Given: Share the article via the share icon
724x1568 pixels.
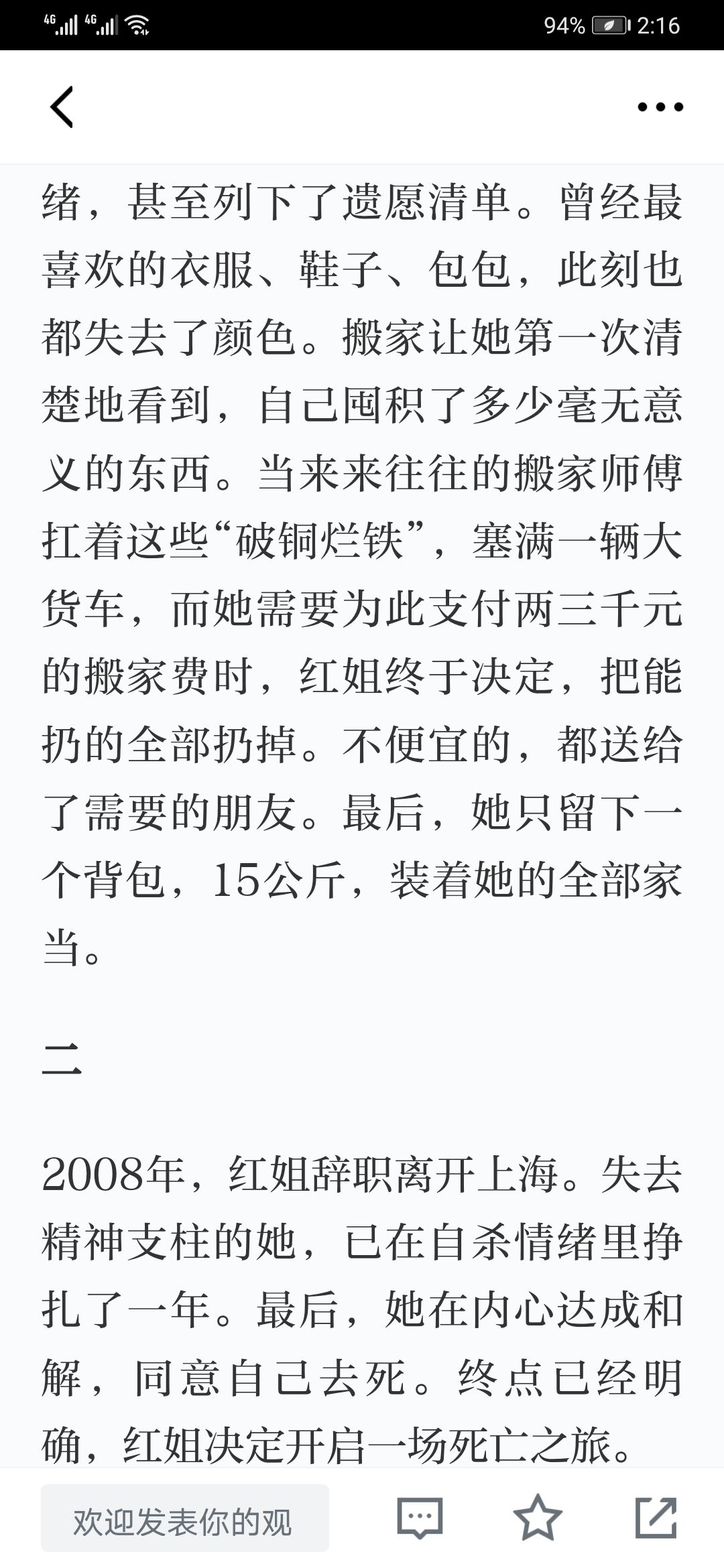Looking at the screenshot, I should [656, 1516].
